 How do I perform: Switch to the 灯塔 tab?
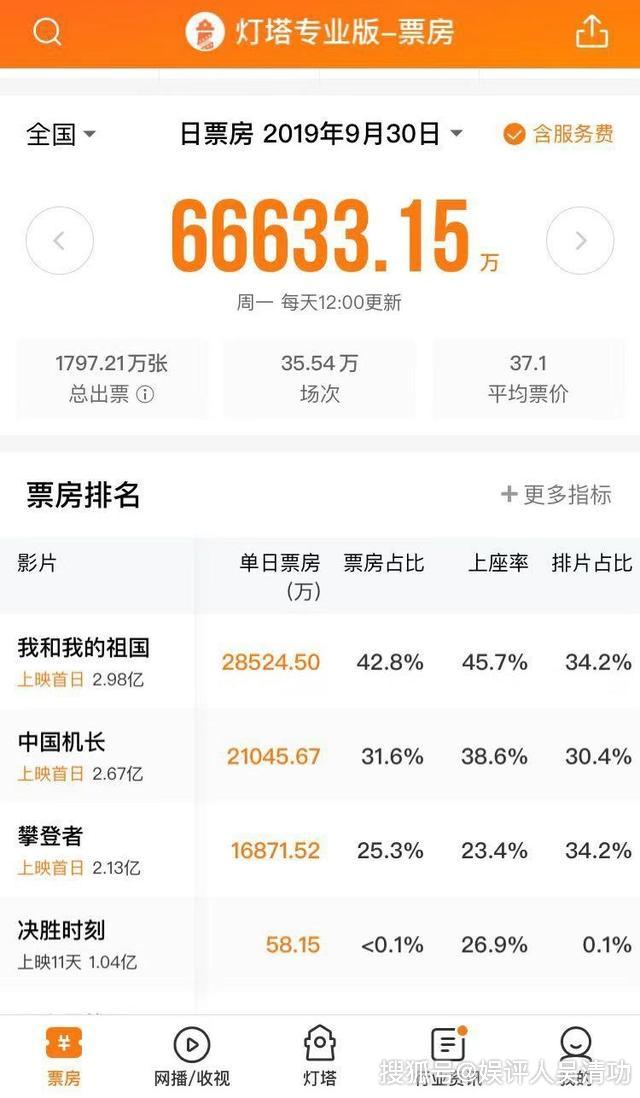pos(320,1056)
